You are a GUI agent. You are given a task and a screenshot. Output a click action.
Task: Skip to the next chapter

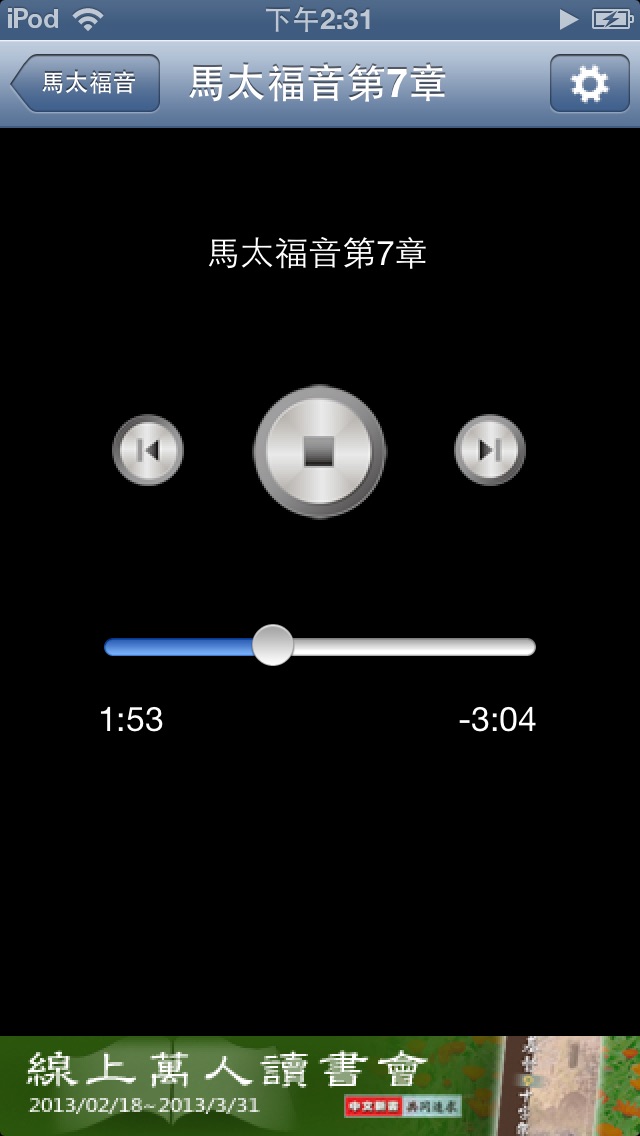pyautogui.click(x=490, y=450)
